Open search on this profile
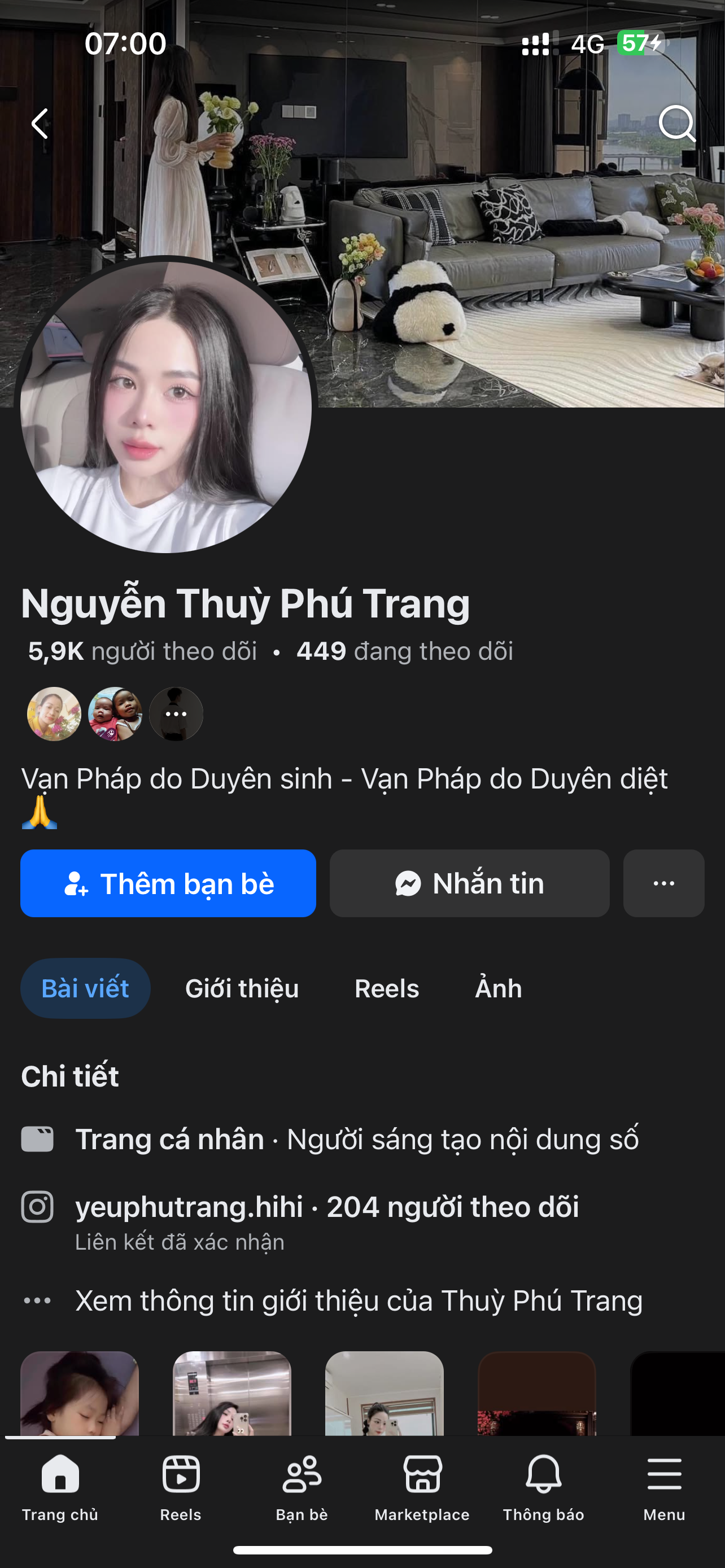Screen dimensions: 725x1568 (x=676, y=124)
